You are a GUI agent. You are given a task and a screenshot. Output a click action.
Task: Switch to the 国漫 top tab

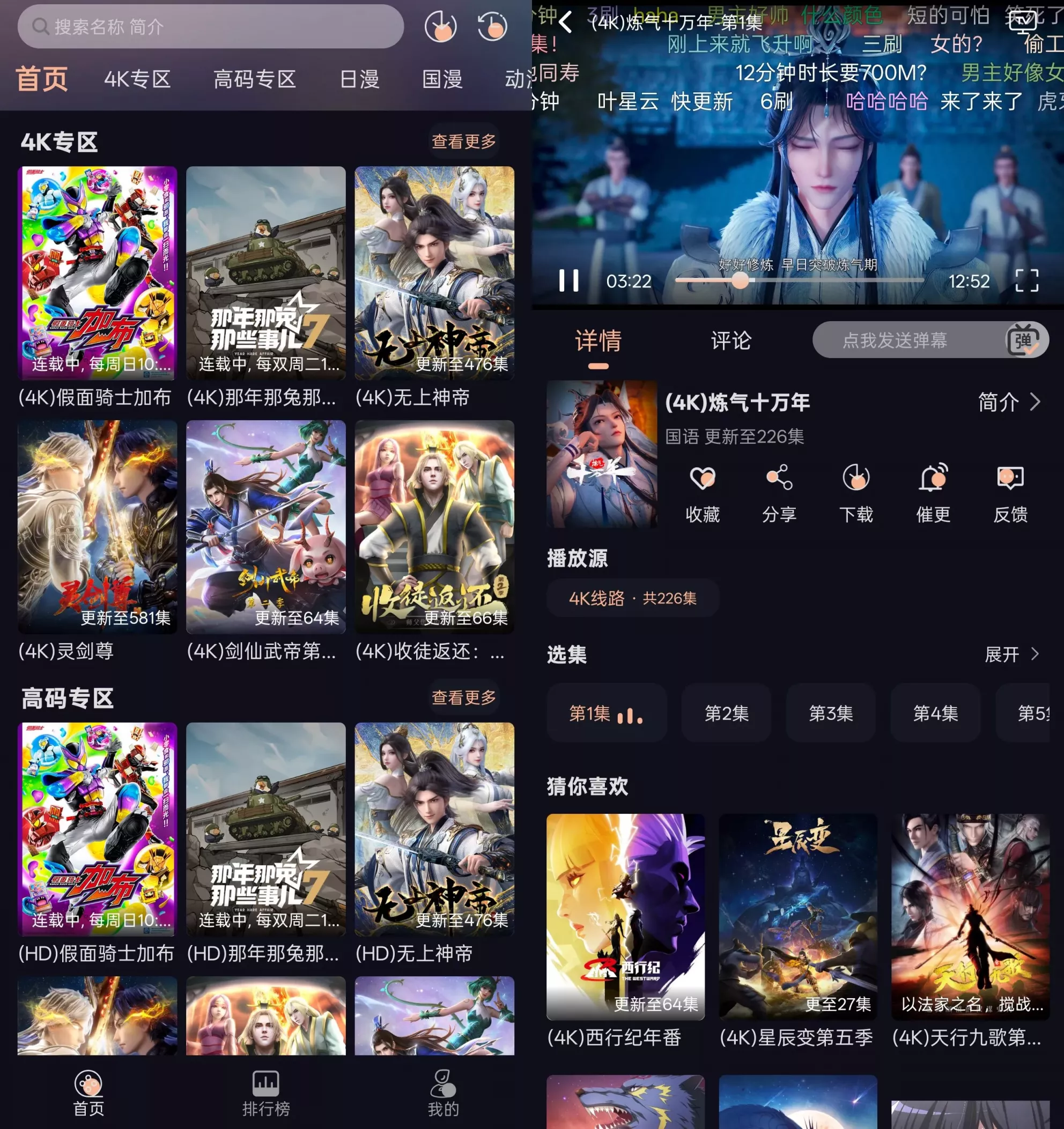(442, 79)
